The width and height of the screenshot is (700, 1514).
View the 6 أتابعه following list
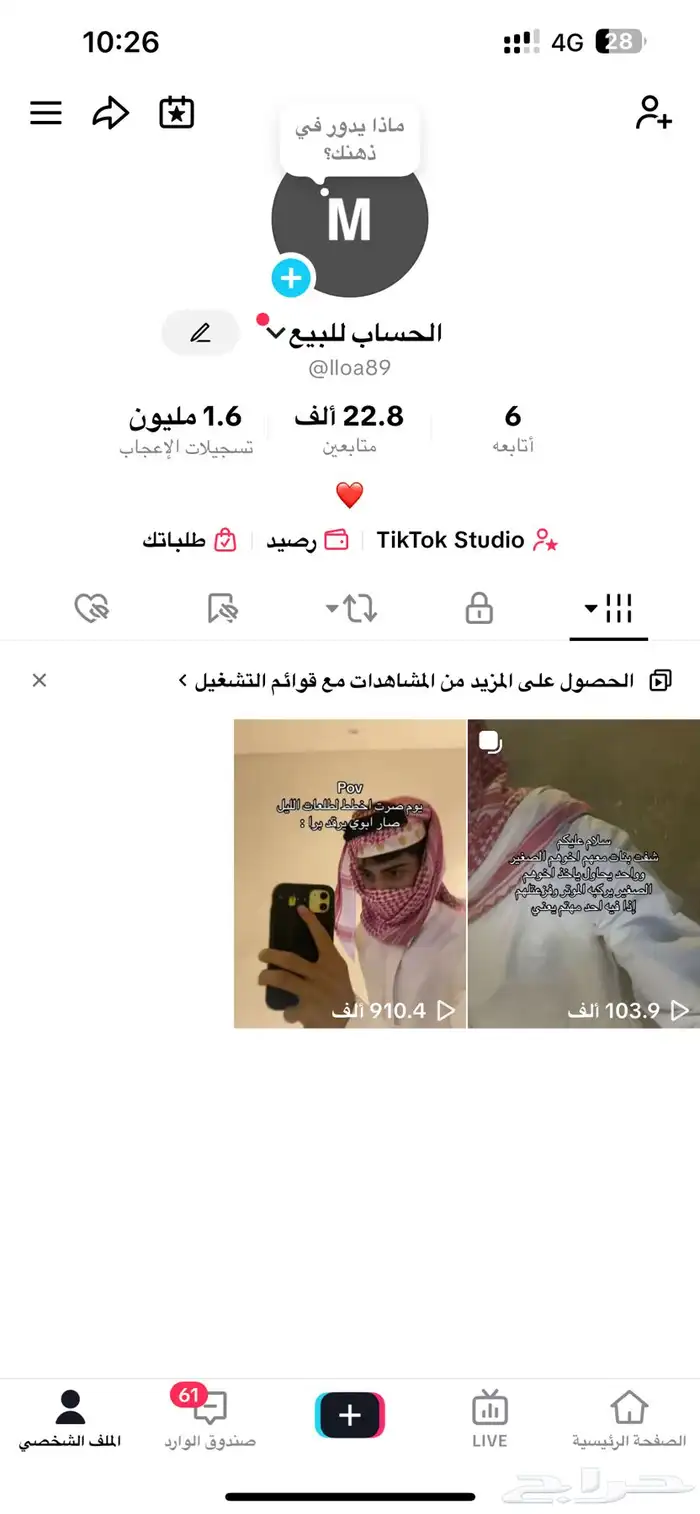click(513, 430)
